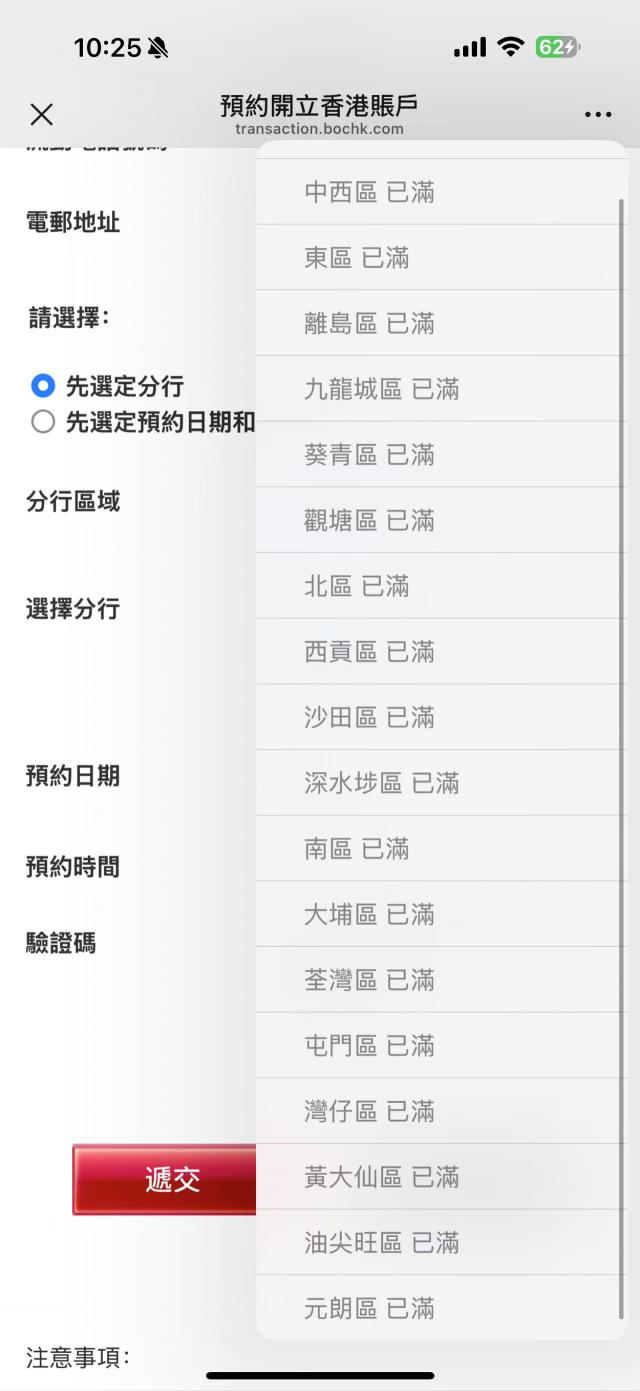
Task: Choose 觀塘區 in the dropdown
Action: point(370,520)
